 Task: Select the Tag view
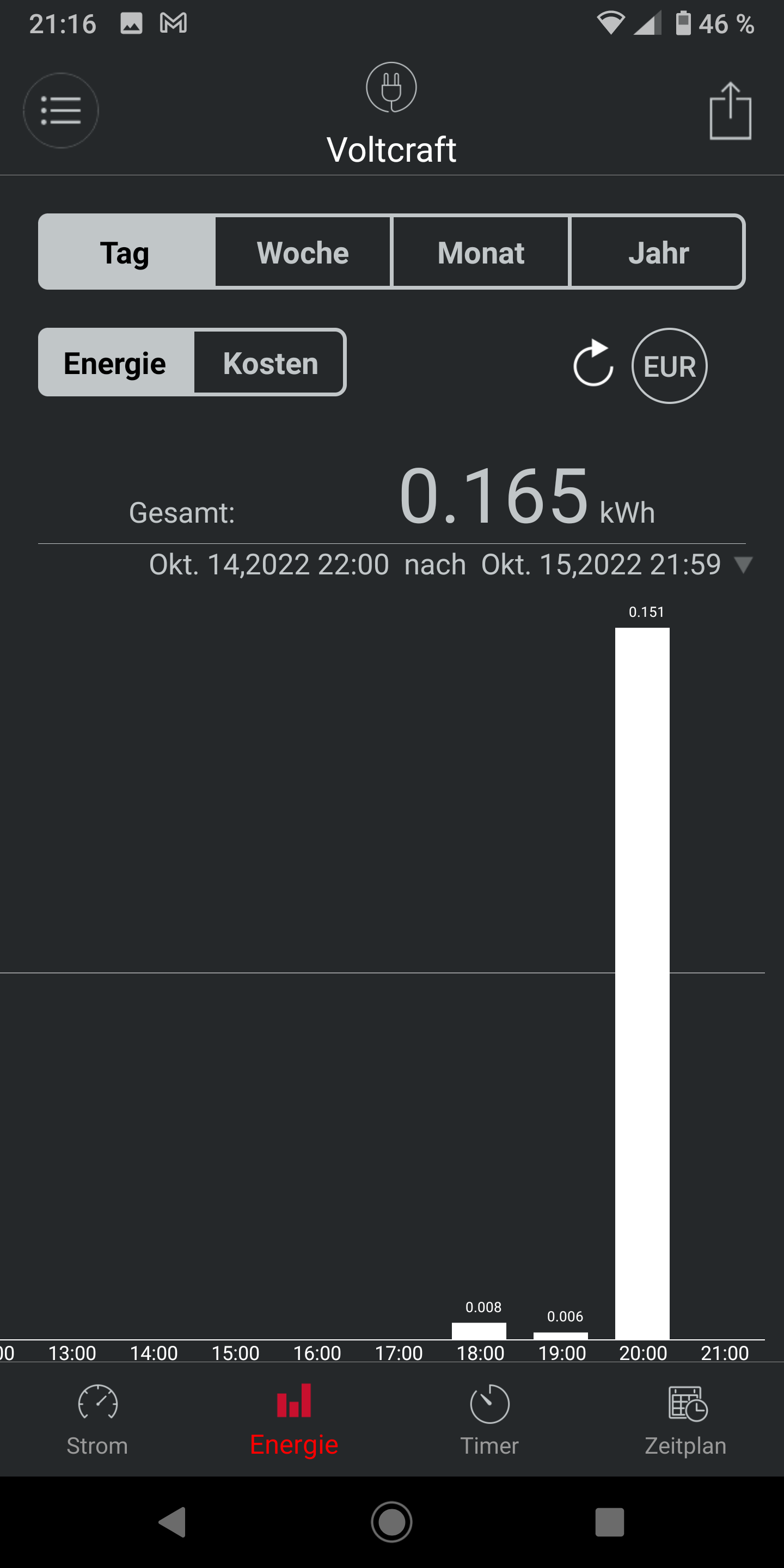[x=125, y=253]
